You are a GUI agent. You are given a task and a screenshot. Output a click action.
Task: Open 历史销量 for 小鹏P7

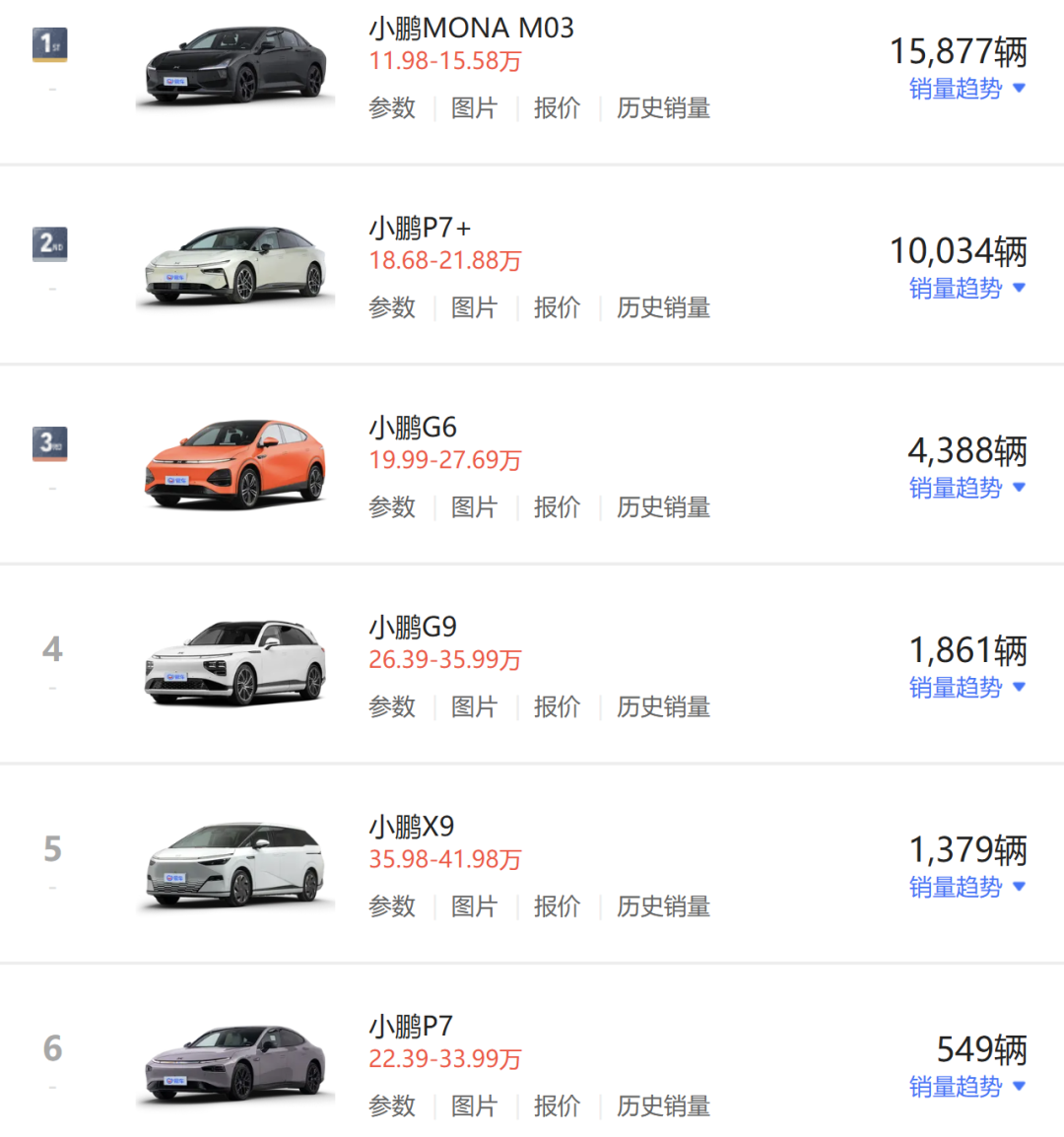[x=663, y=1106]
